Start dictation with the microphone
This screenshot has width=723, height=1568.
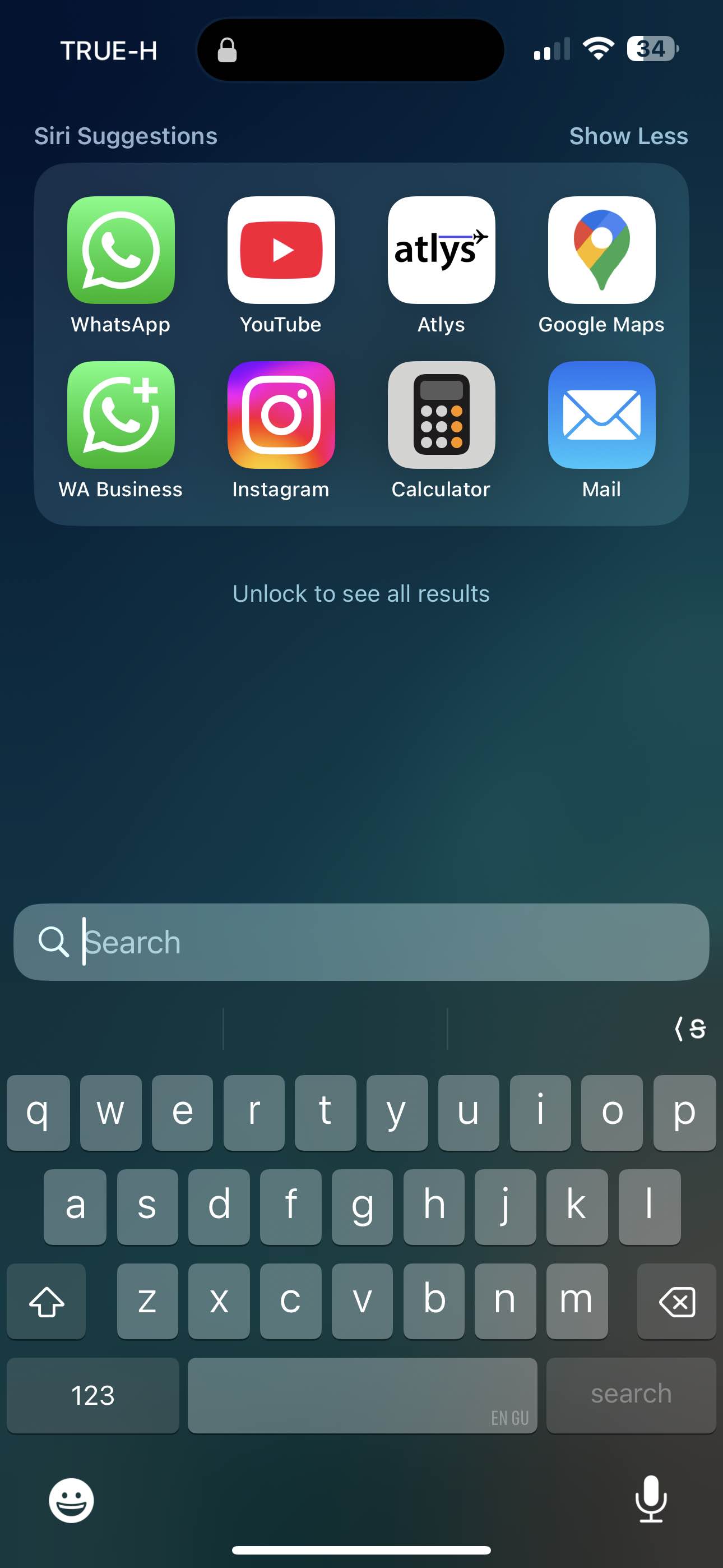[651, 1499]
